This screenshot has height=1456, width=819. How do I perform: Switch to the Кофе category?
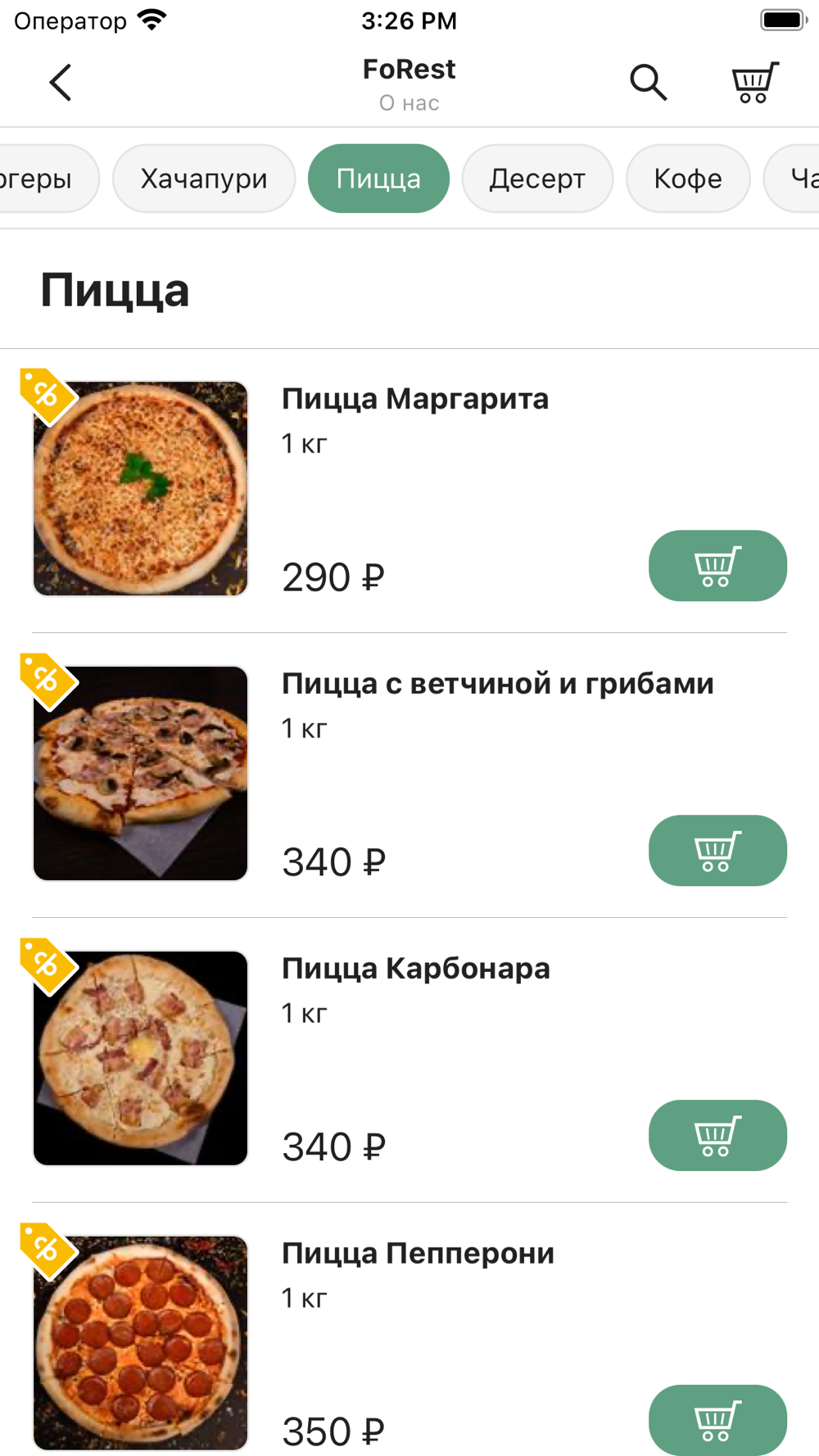(688, 179)
